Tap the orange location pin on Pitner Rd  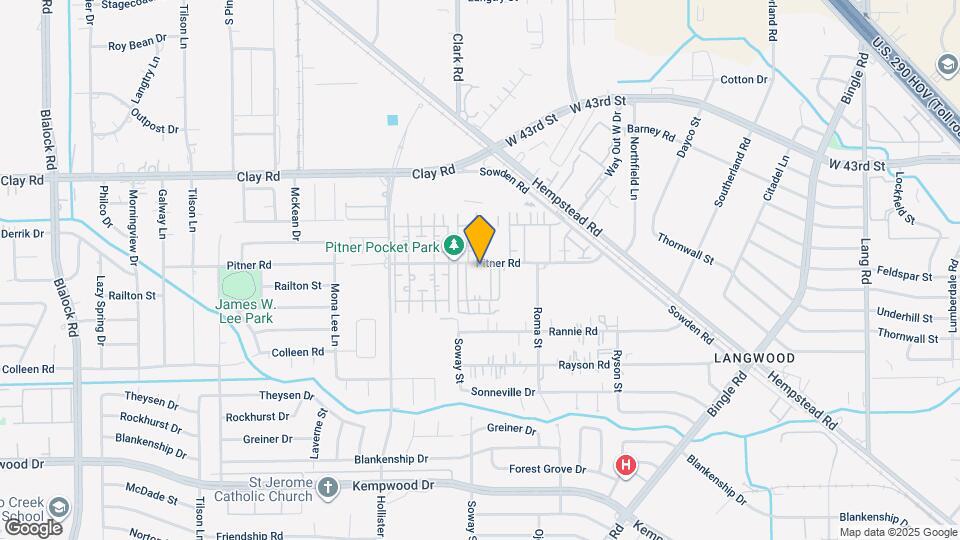(x=480, y=238)
